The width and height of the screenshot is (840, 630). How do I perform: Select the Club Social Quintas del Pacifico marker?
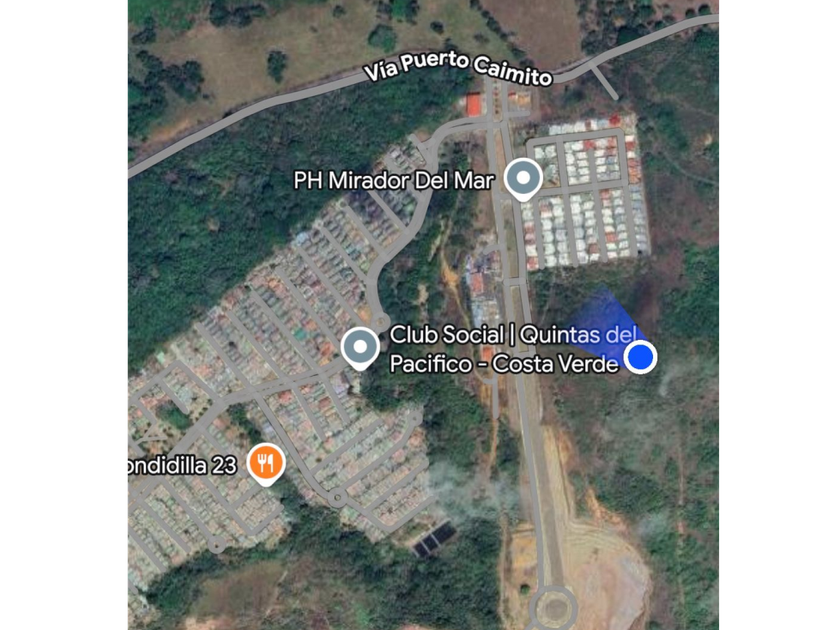pyautogui.click(x=360, y=348)
